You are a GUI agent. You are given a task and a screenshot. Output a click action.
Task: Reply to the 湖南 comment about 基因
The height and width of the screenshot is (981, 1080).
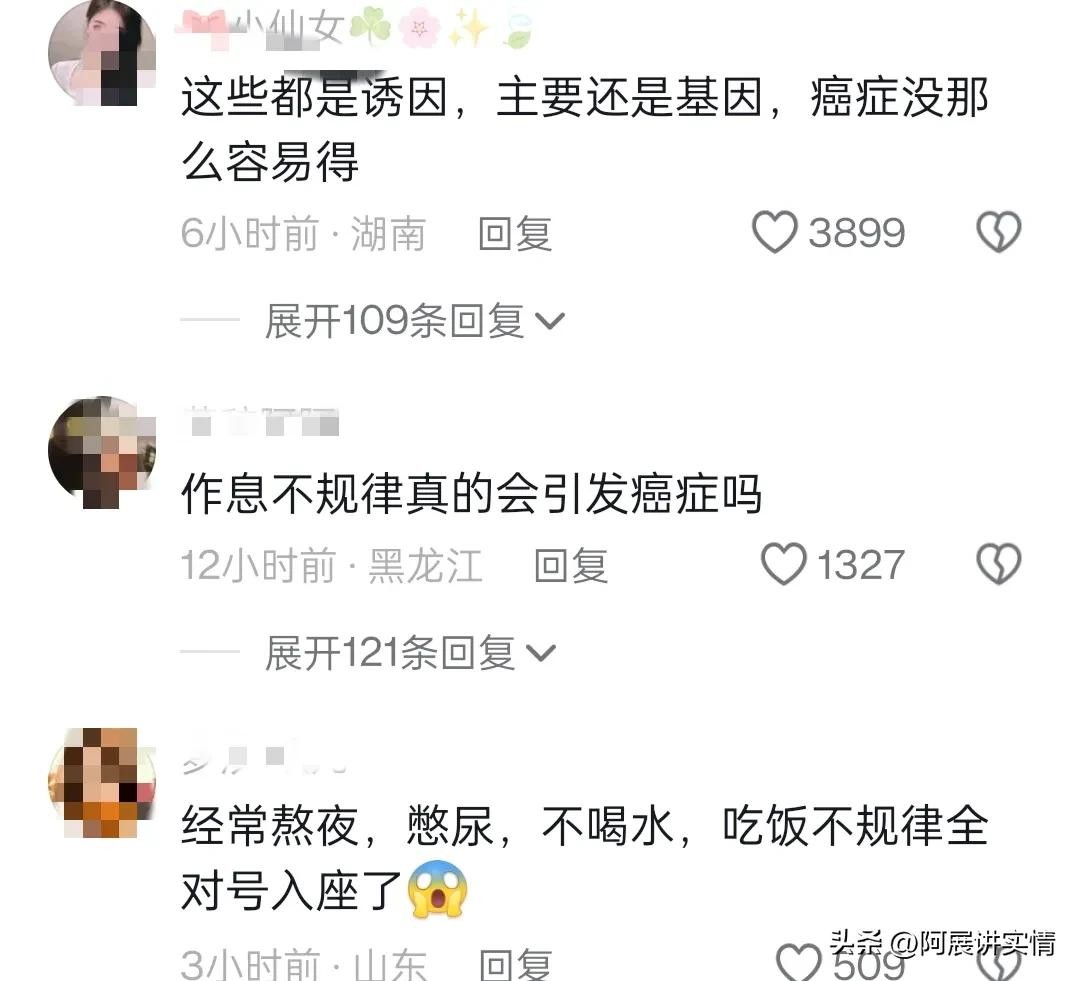515,235
